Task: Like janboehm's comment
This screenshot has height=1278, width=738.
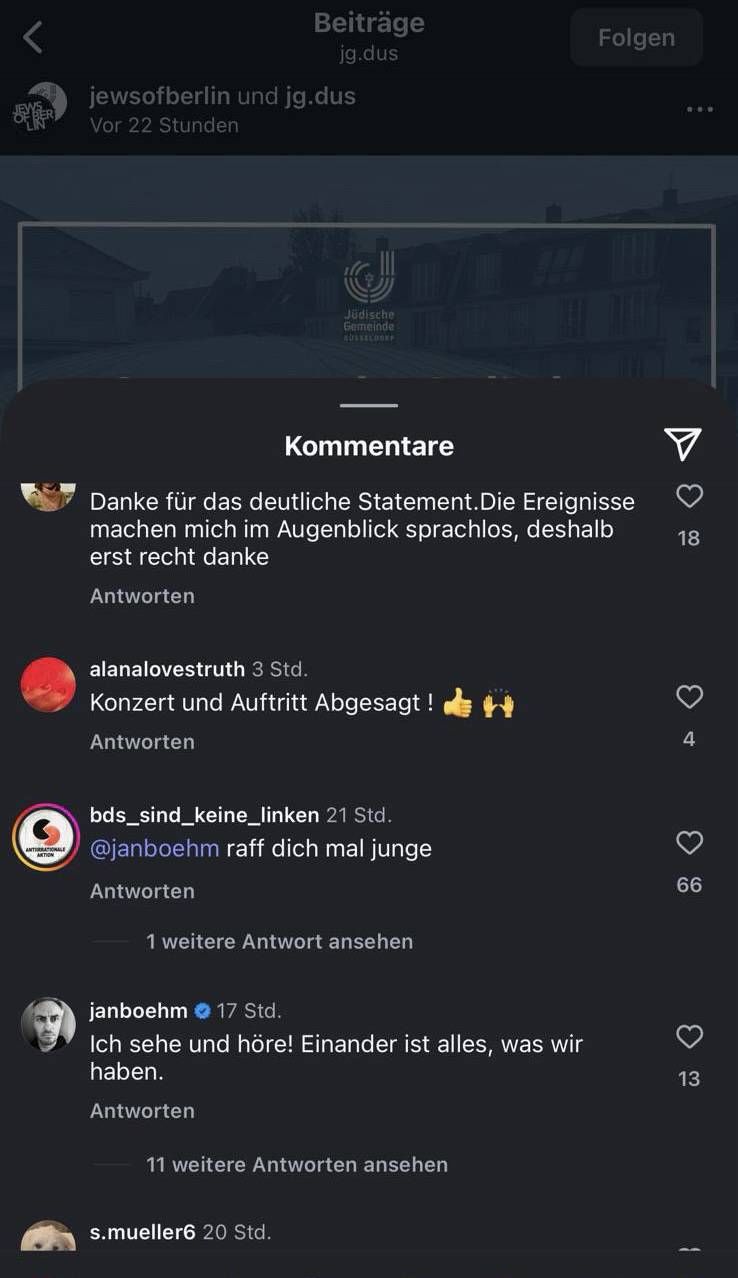Action: point(689,1038)
